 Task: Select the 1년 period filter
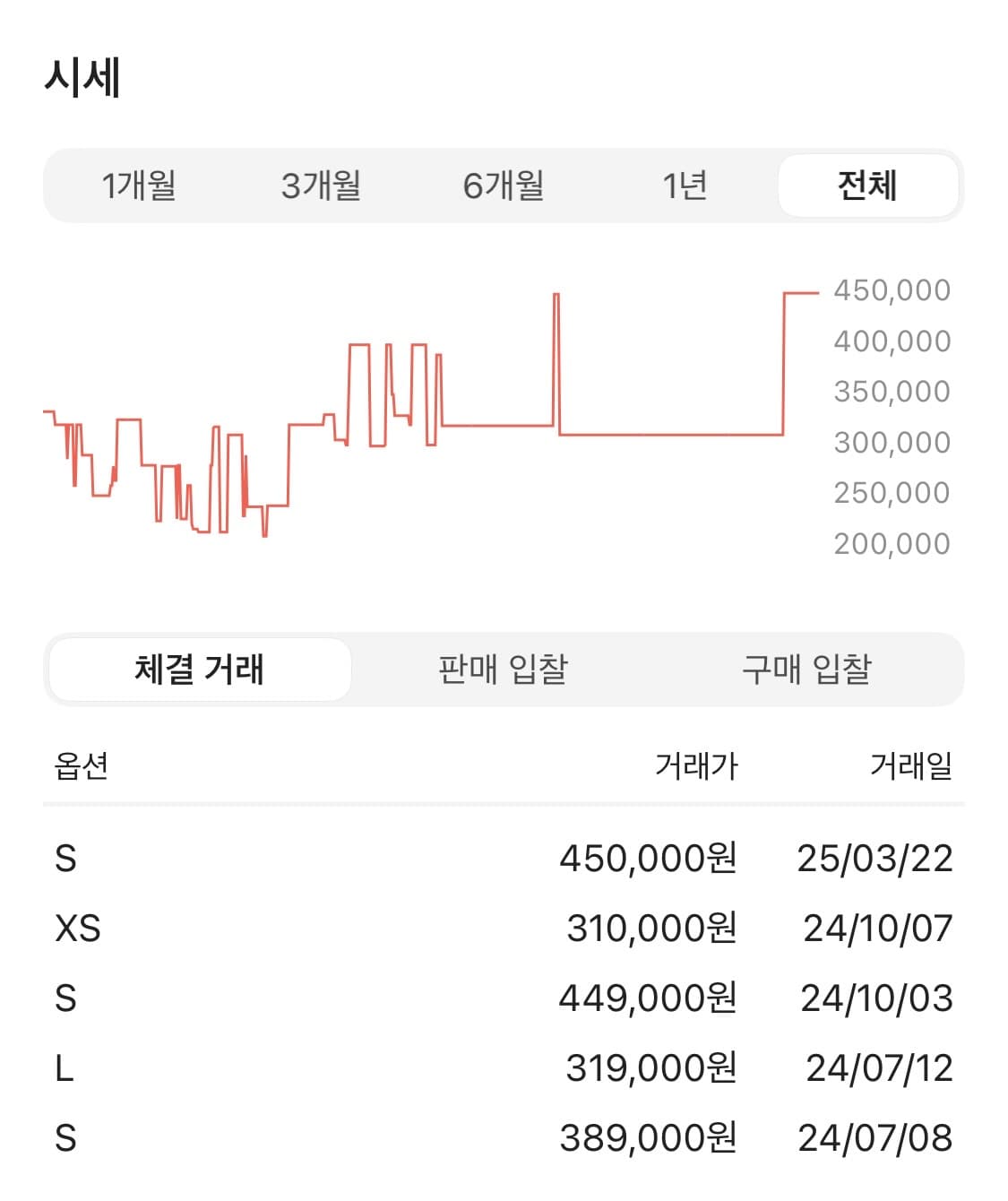click(685, 186)
